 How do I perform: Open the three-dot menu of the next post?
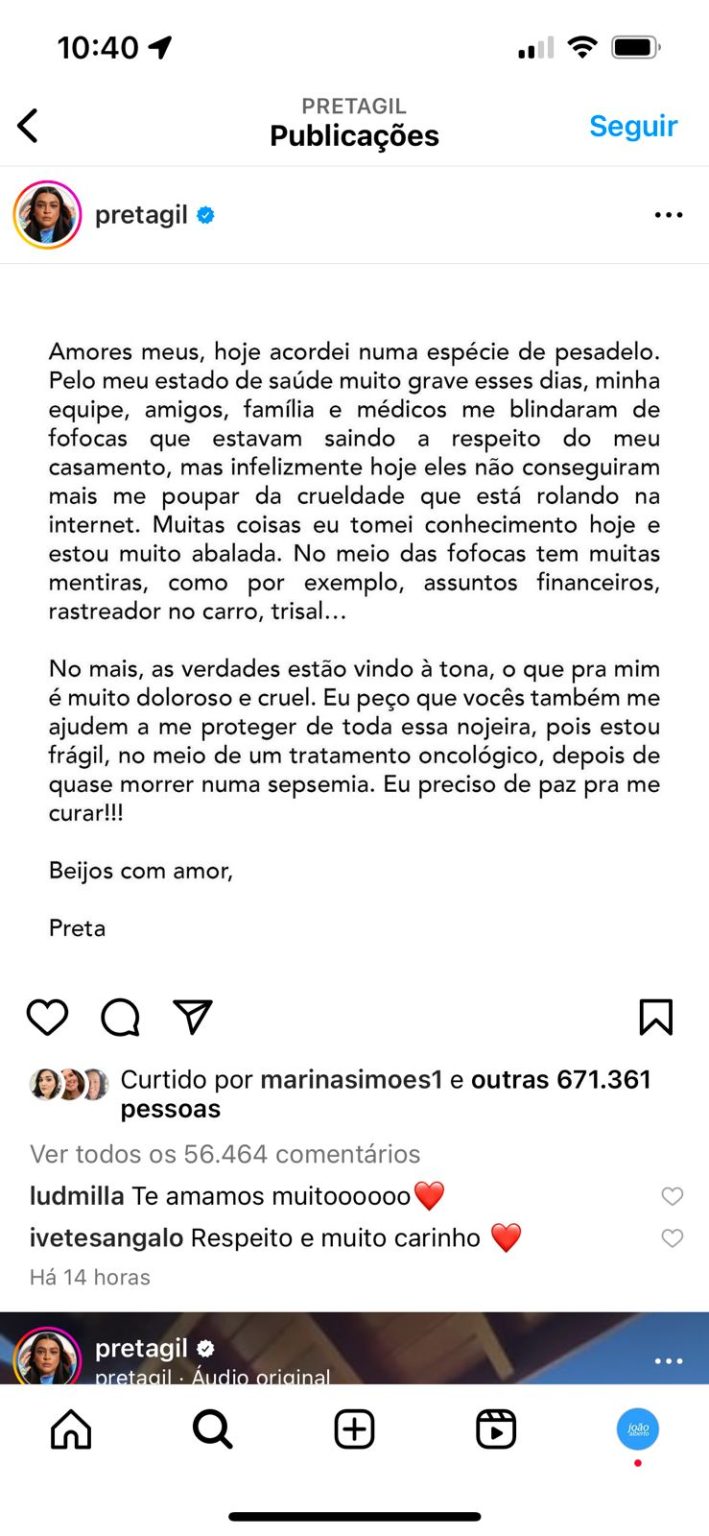click(x=668, y=1361)
